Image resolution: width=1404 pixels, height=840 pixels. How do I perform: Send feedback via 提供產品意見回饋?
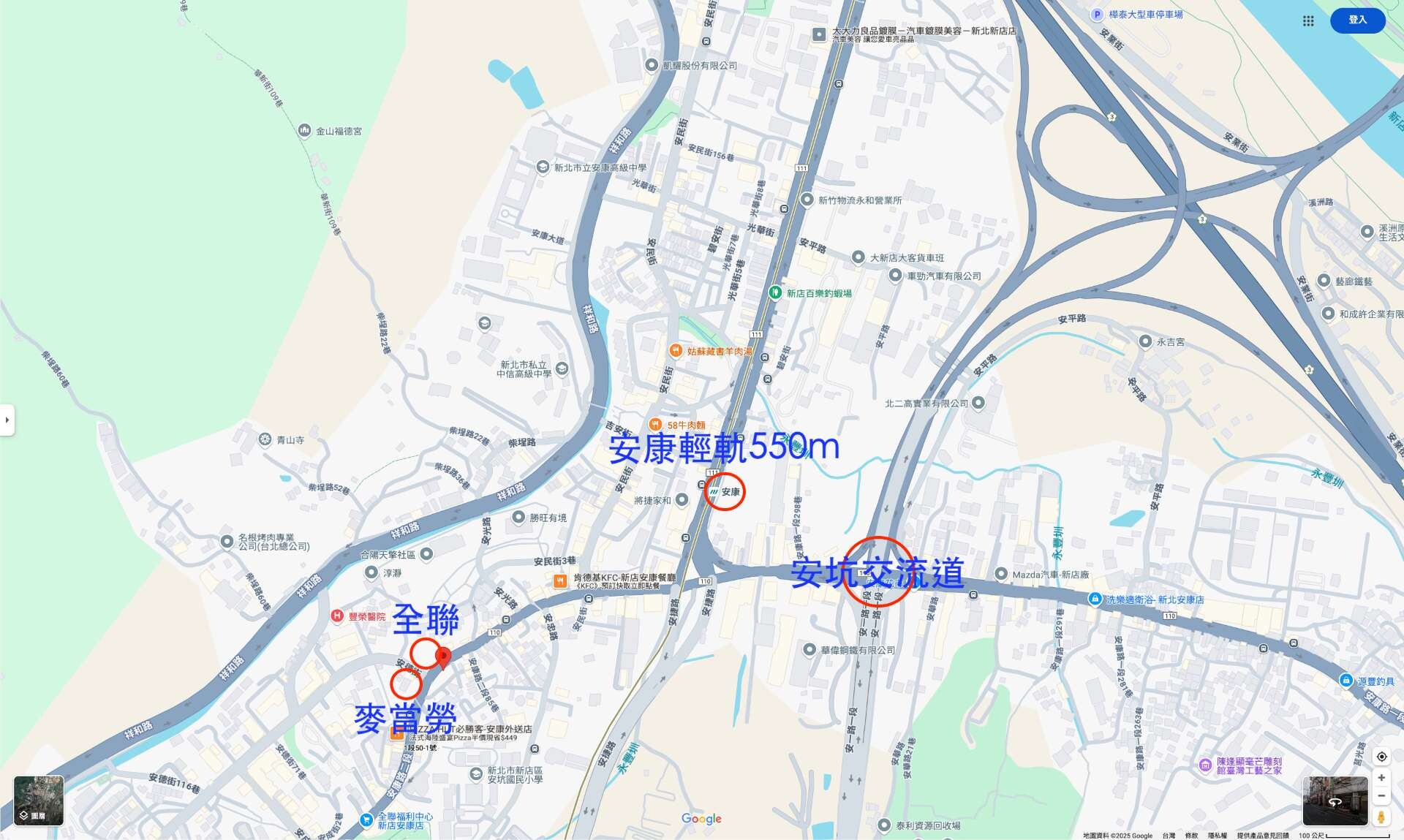click(1263, 836)
